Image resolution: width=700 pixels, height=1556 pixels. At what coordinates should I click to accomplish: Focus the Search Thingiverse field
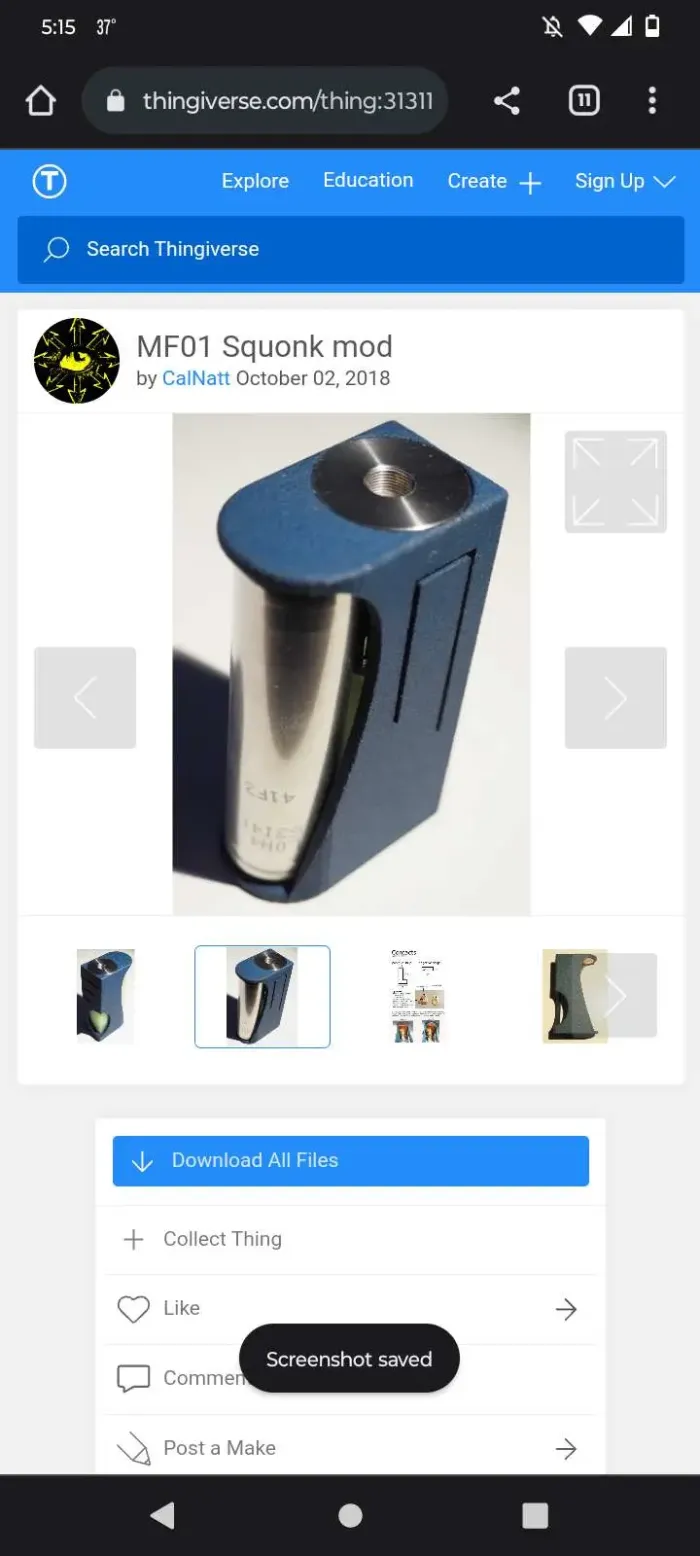click(x=350, y=249)
